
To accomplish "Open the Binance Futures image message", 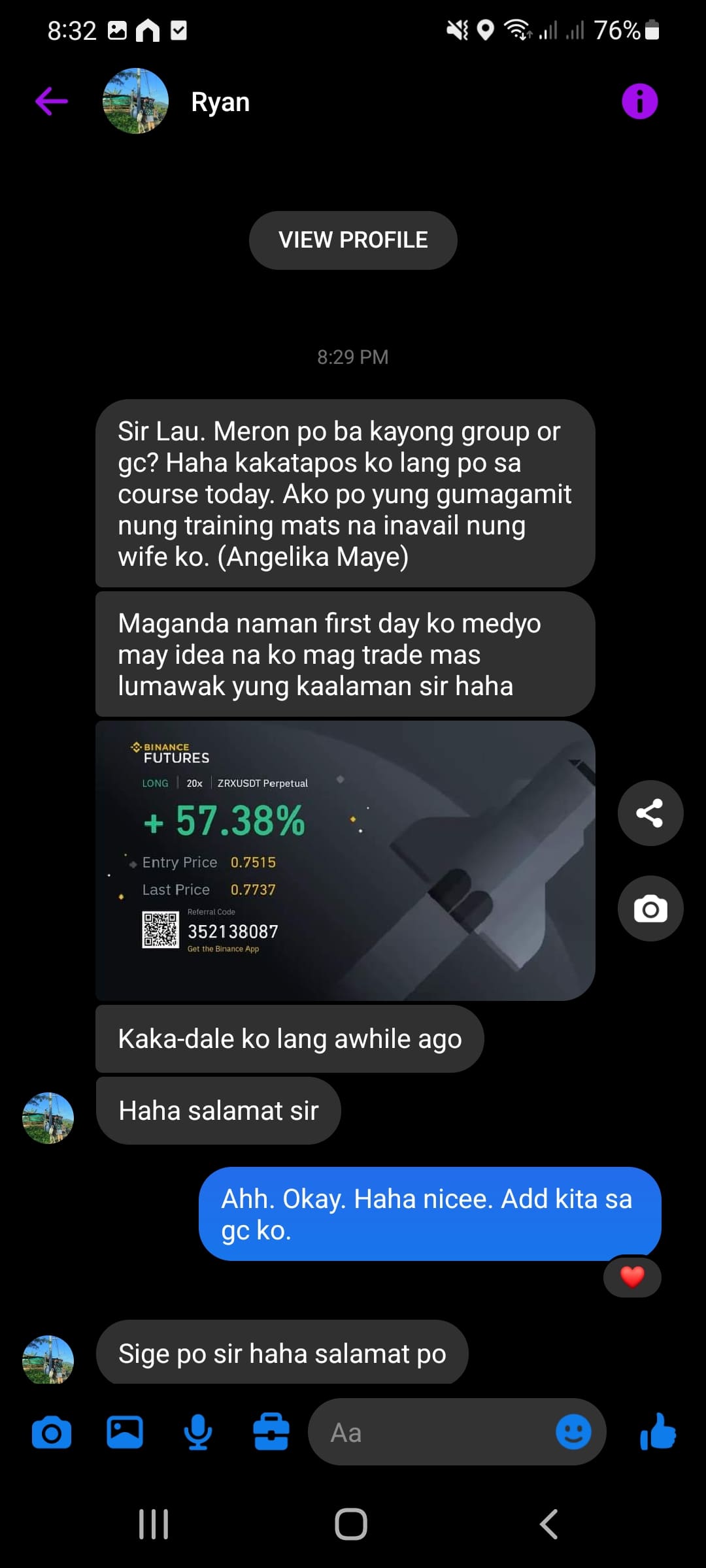I will coord(345,860).
